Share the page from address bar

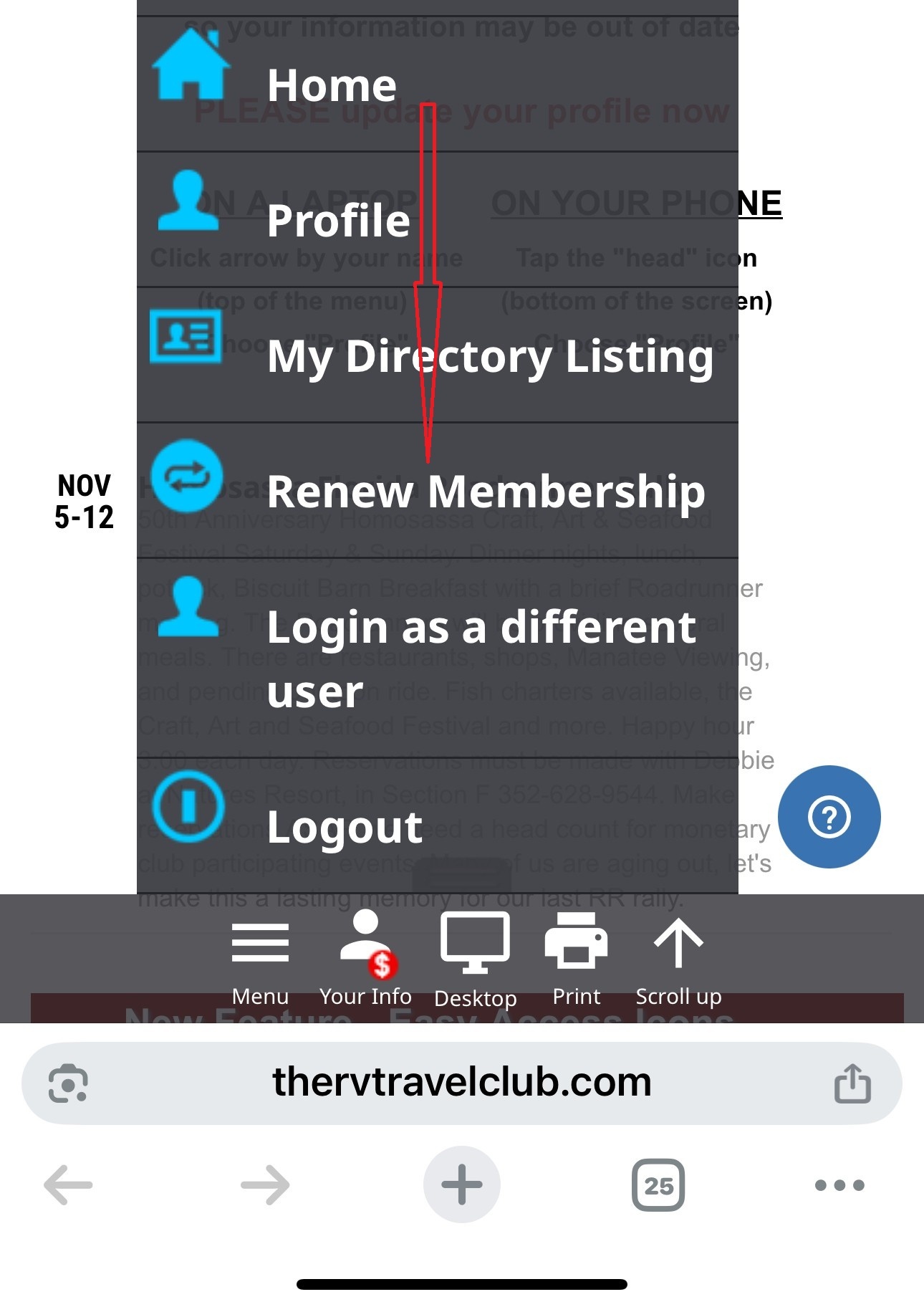click(x=852, y=1083)
